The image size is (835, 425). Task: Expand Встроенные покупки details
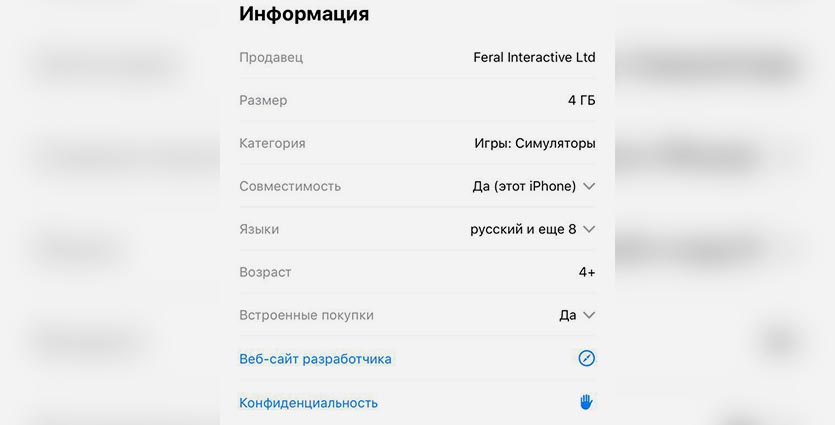coord(588,315)
